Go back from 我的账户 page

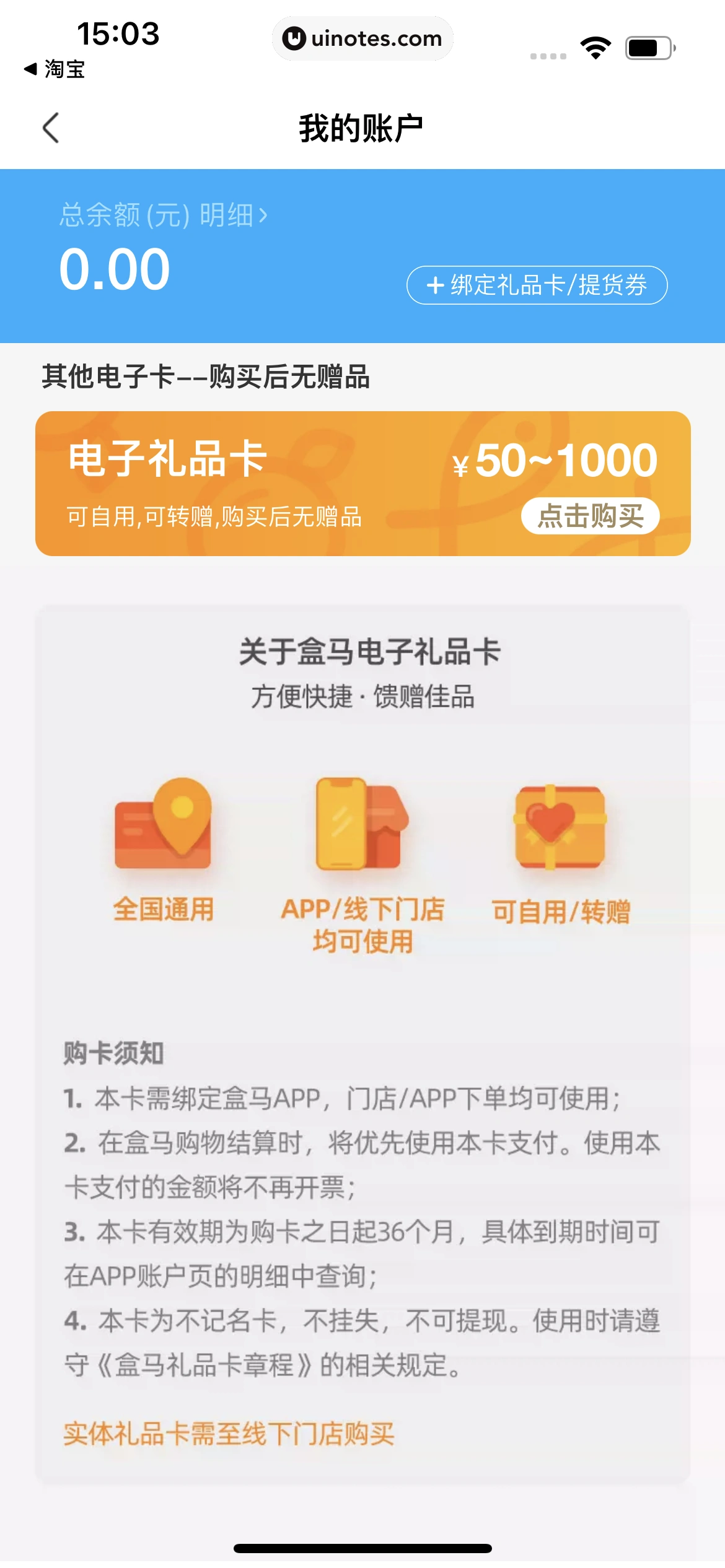click(x=51, y=128)
